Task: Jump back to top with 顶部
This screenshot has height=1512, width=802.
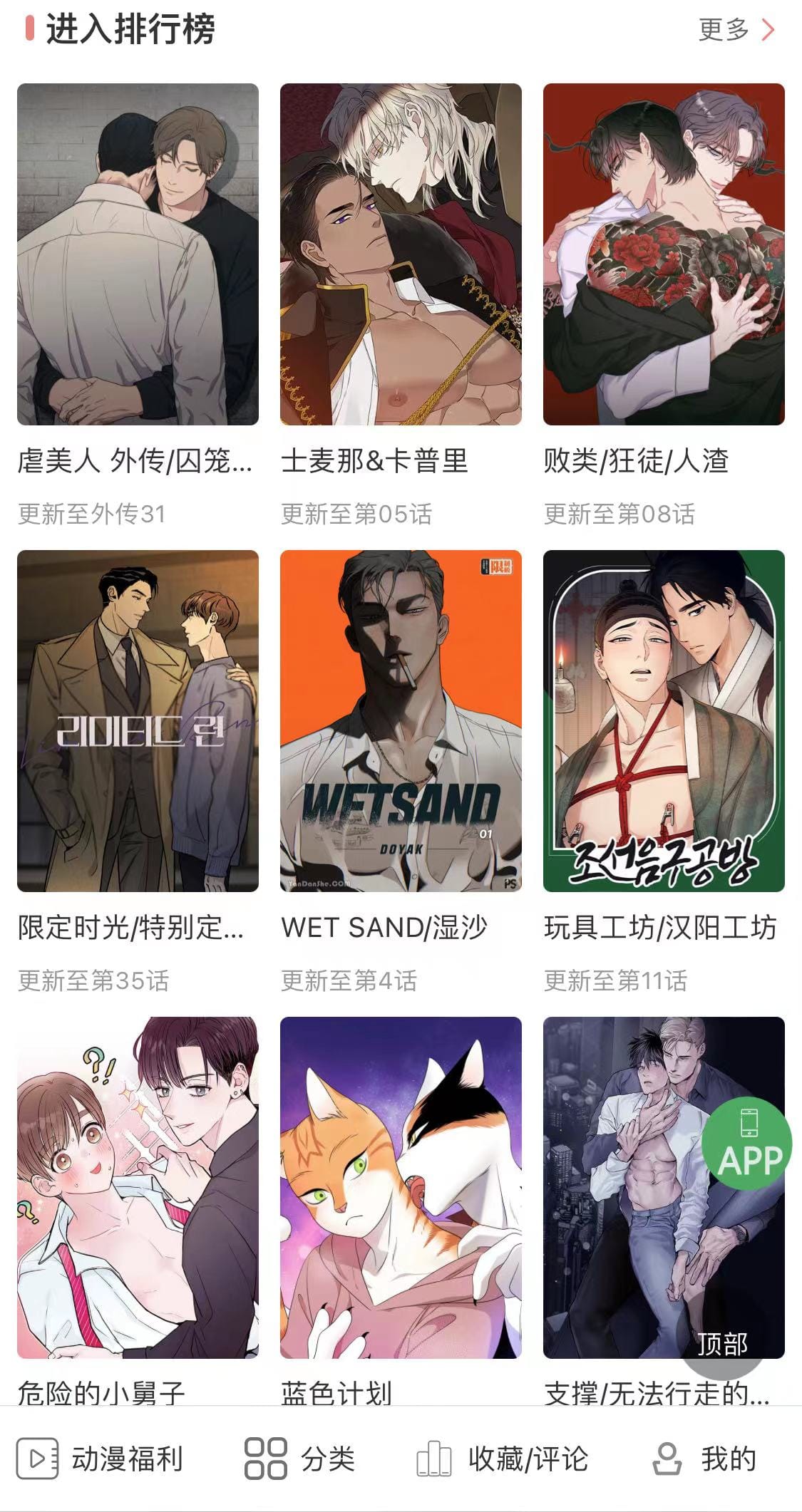Action: point(722,1344)
